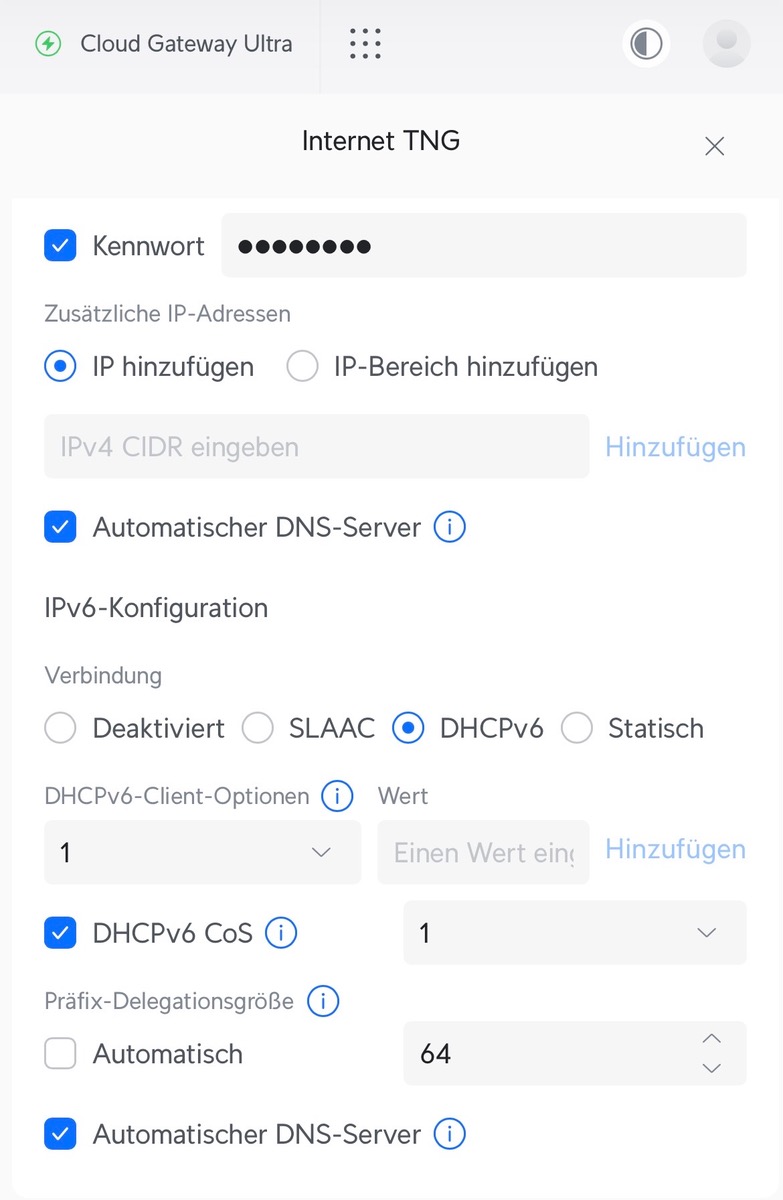The height and width of the screenshot is (1200, 783).
Task: Close the Internet TNG panel
Action: click(714, 146)
